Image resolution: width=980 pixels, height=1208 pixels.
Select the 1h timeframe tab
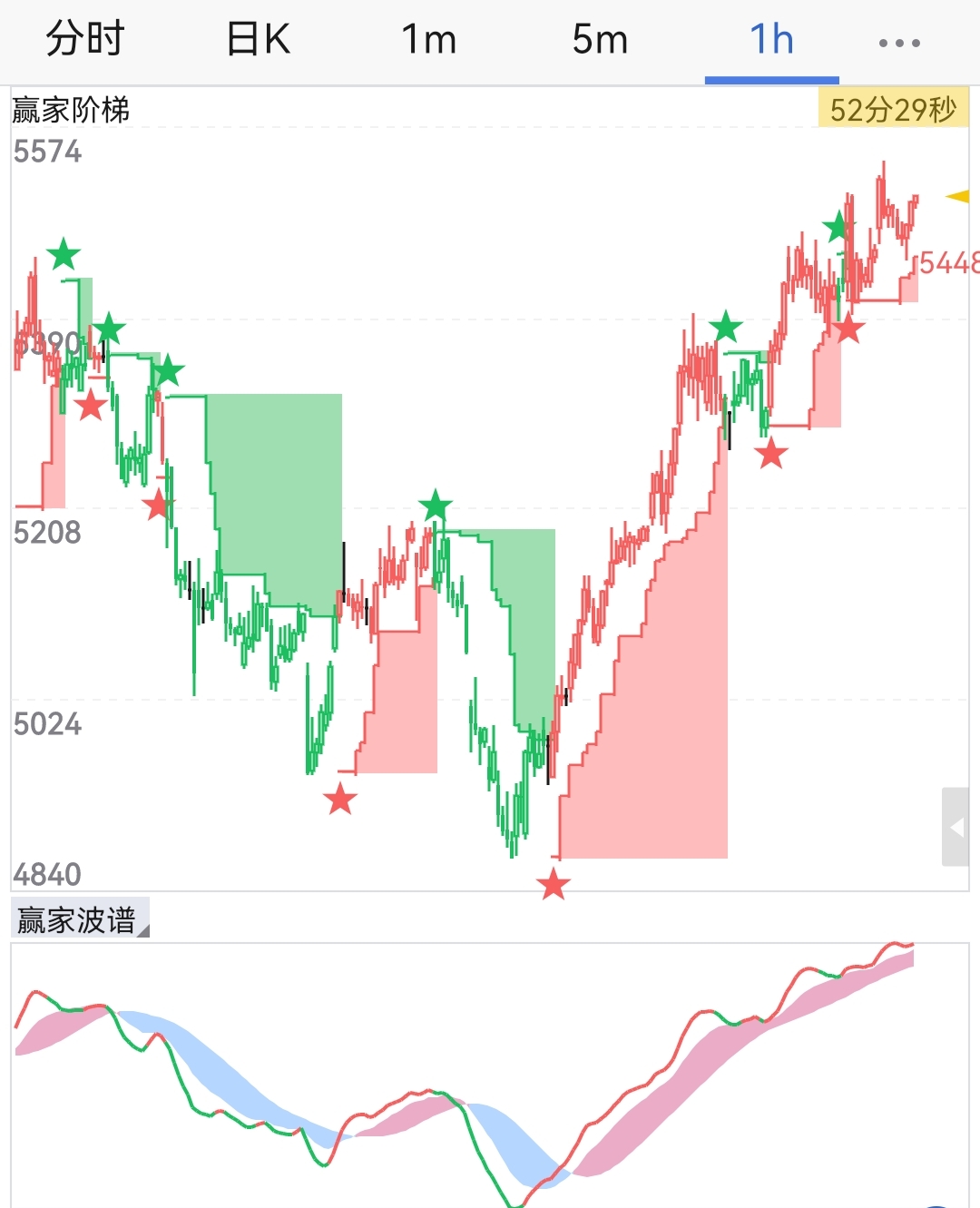pyautogui.click(x=771, y=40)
